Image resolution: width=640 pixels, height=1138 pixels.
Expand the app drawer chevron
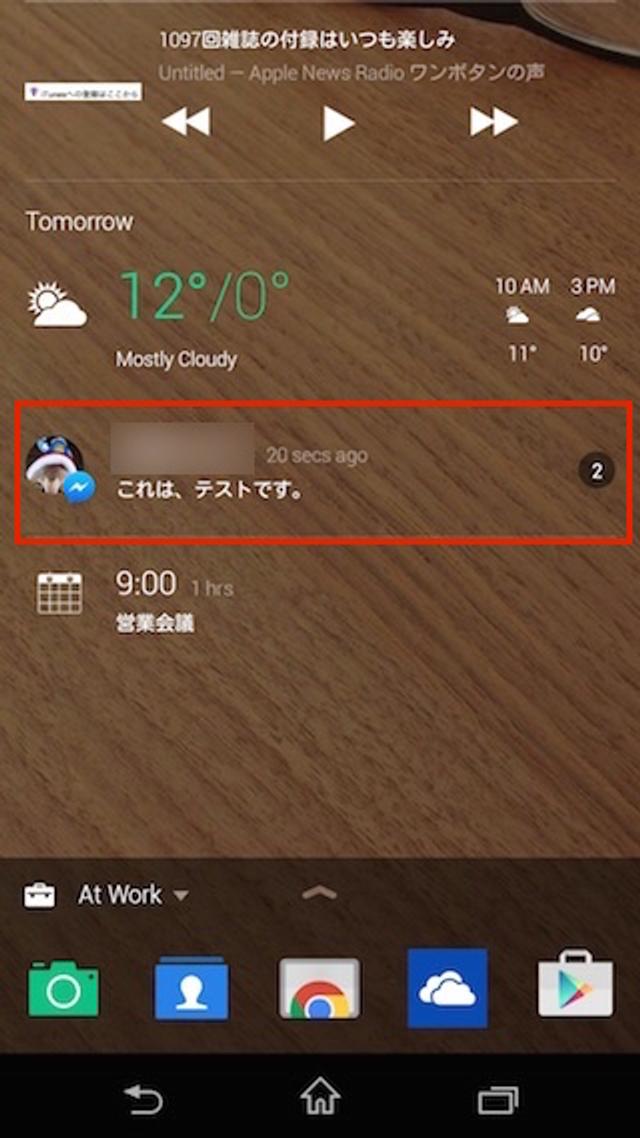click(x=319, y=893)
